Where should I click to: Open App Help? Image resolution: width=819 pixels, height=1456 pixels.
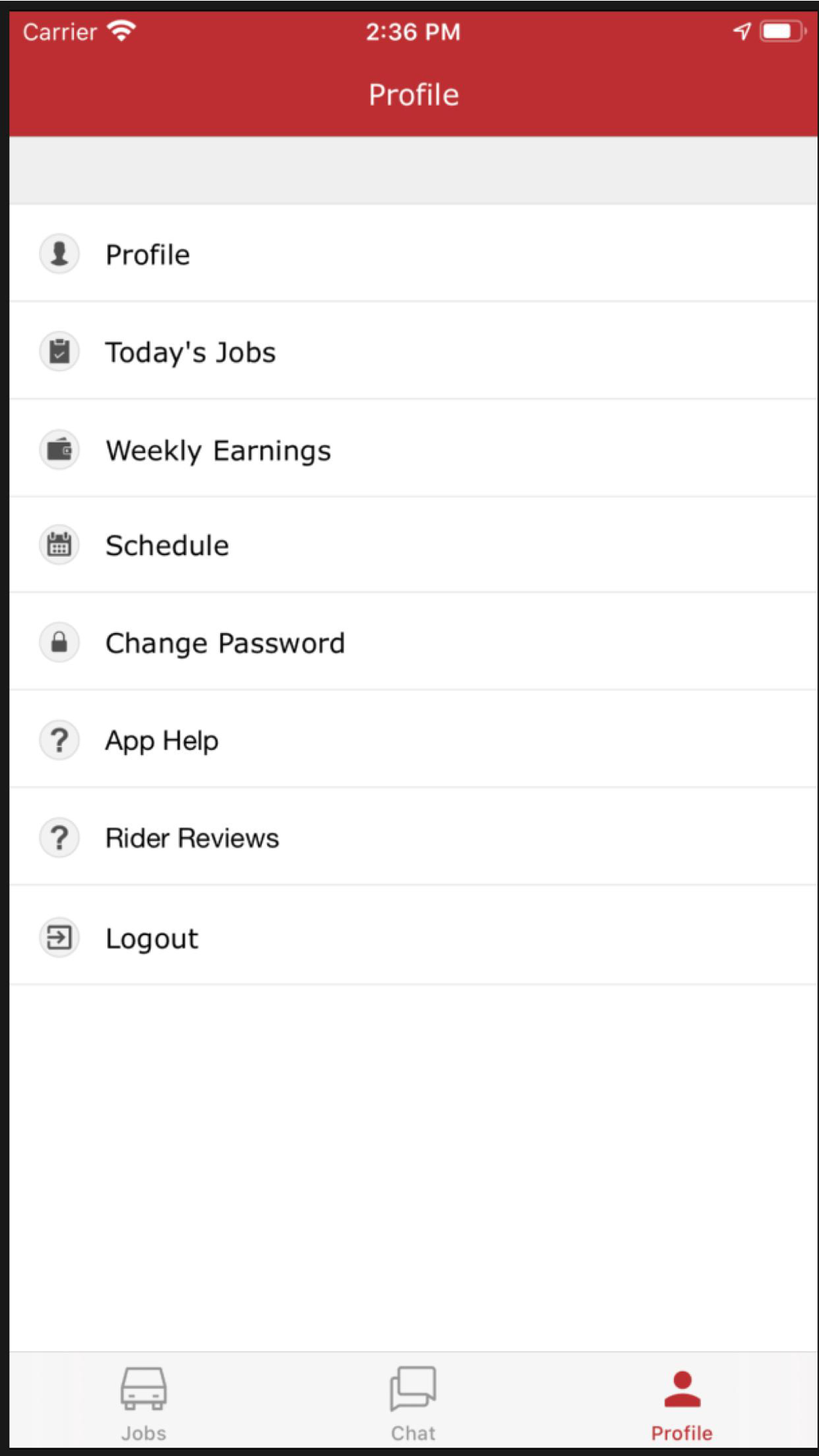pyautogui.click(x=414, y=739)
